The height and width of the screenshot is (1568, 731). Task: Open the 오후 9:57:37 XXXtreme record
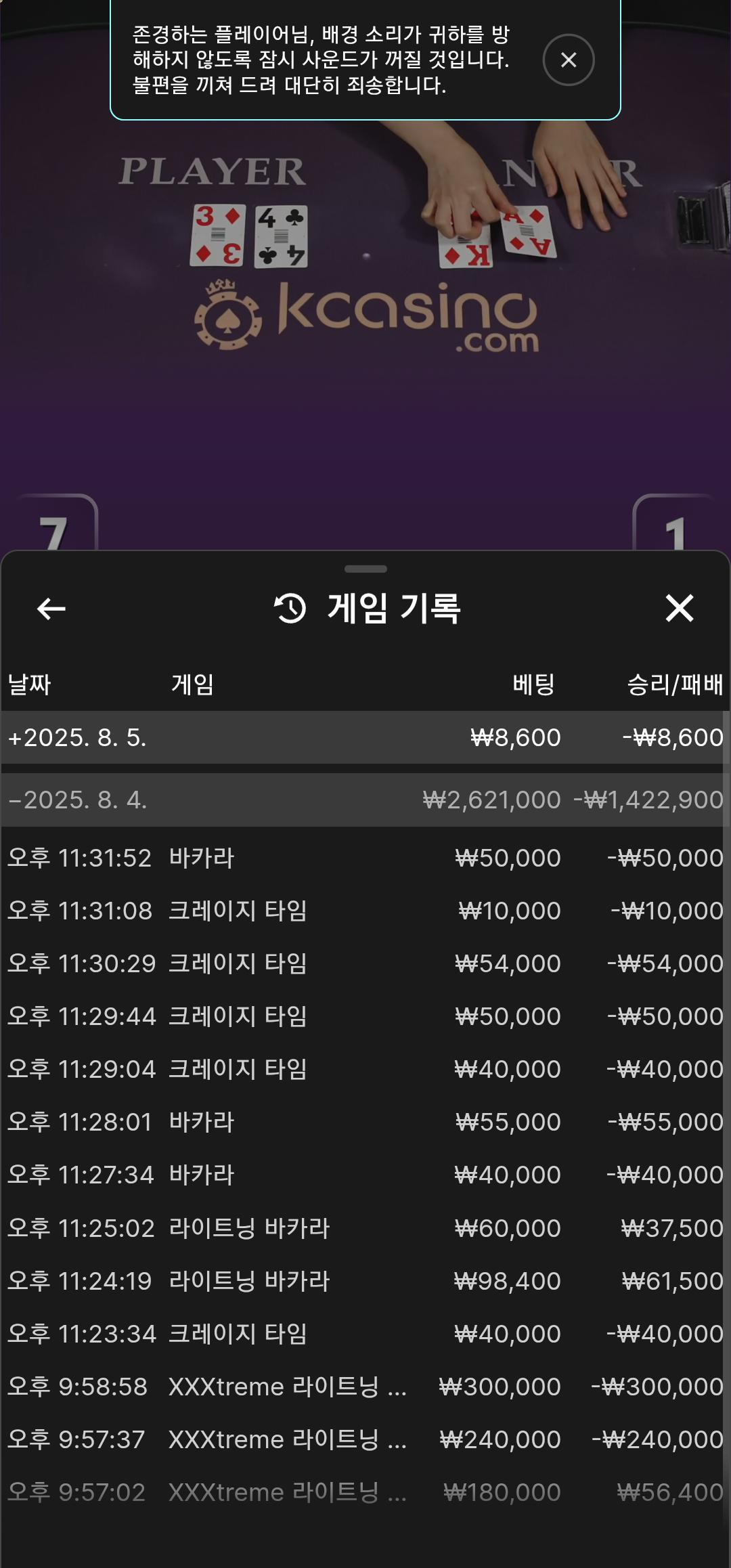[365, 1439]
